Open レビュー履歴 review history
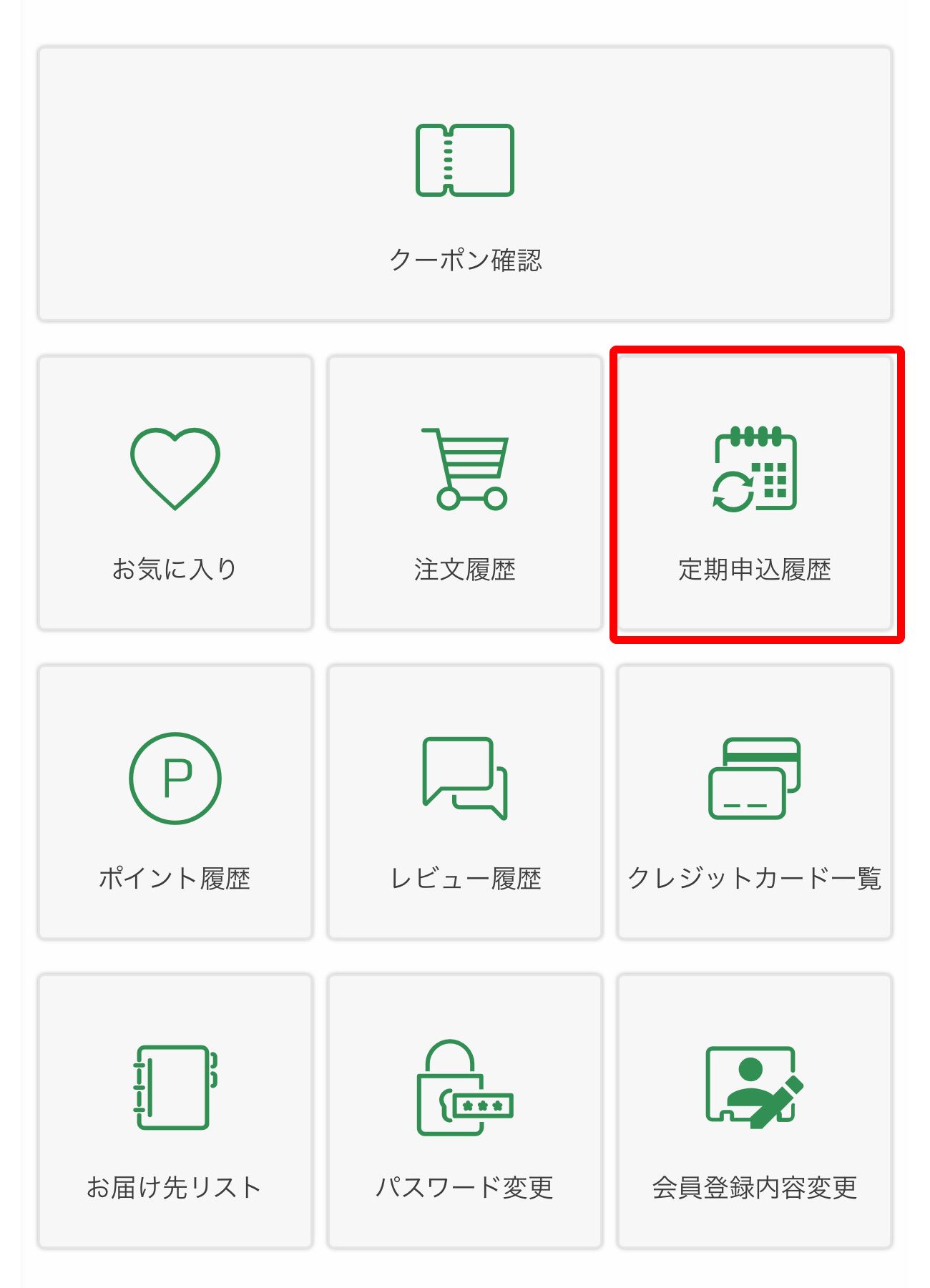Image resolution: width=930 pixels, height=1288 pixels. pos(465,802)
